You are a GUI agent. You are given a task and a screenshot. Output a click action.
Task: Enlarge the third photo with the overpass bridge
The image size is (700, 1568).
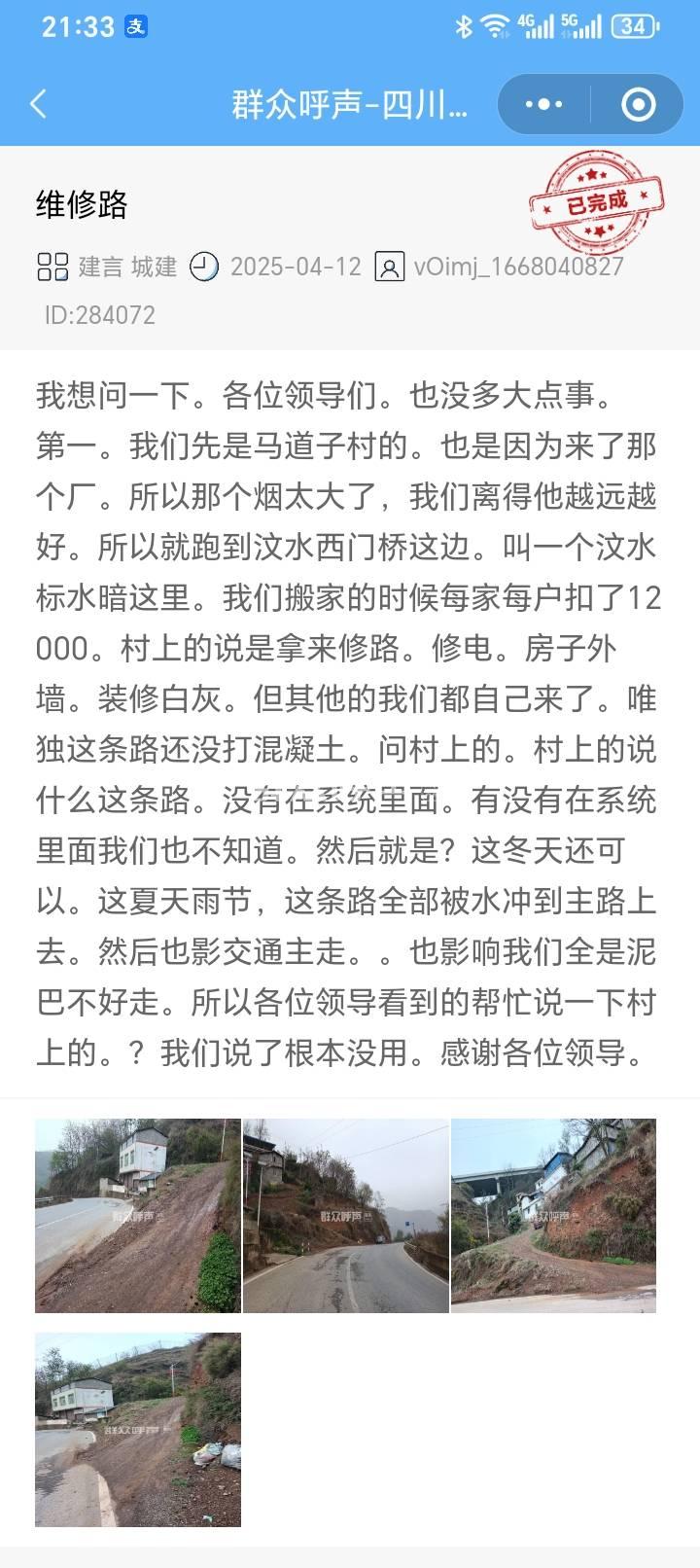pyautogui.click(x=553, y=1215)
